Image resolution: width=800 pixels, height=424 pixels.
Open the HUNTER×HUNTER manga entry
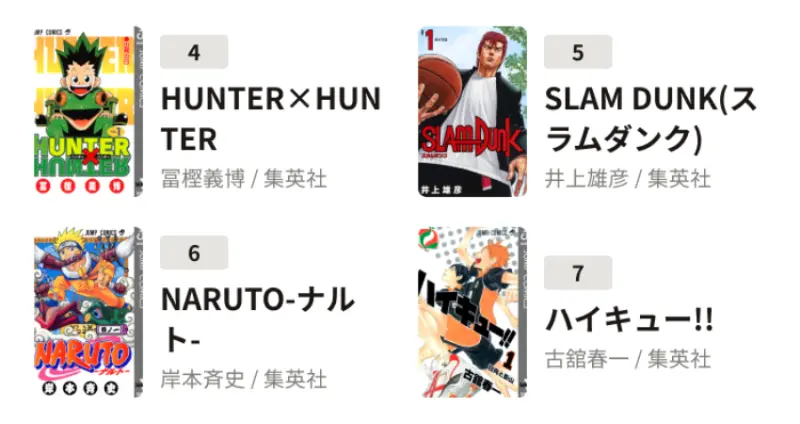pyautogui.click(x=270, y=117)
